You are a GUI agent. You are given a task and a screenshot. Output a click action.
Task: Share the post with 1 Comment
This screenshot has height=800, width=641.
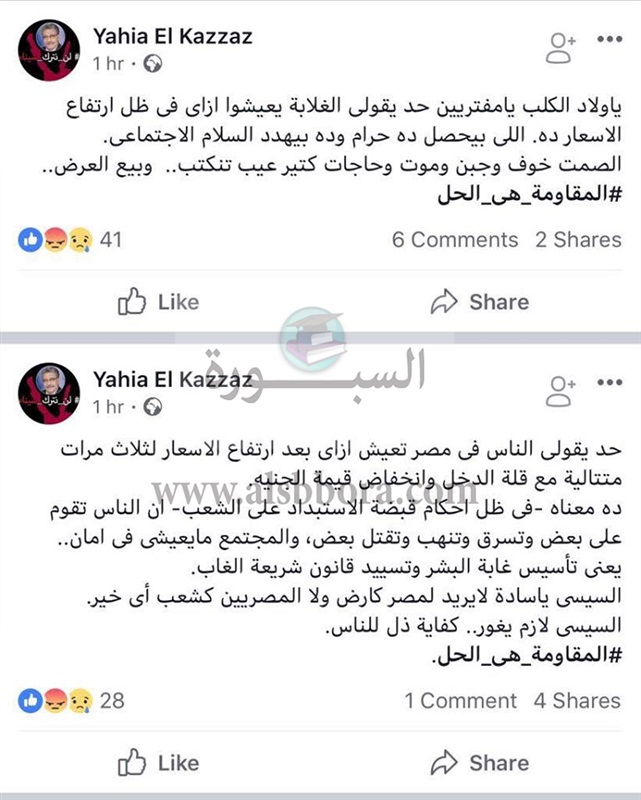[x=479, y=762]
